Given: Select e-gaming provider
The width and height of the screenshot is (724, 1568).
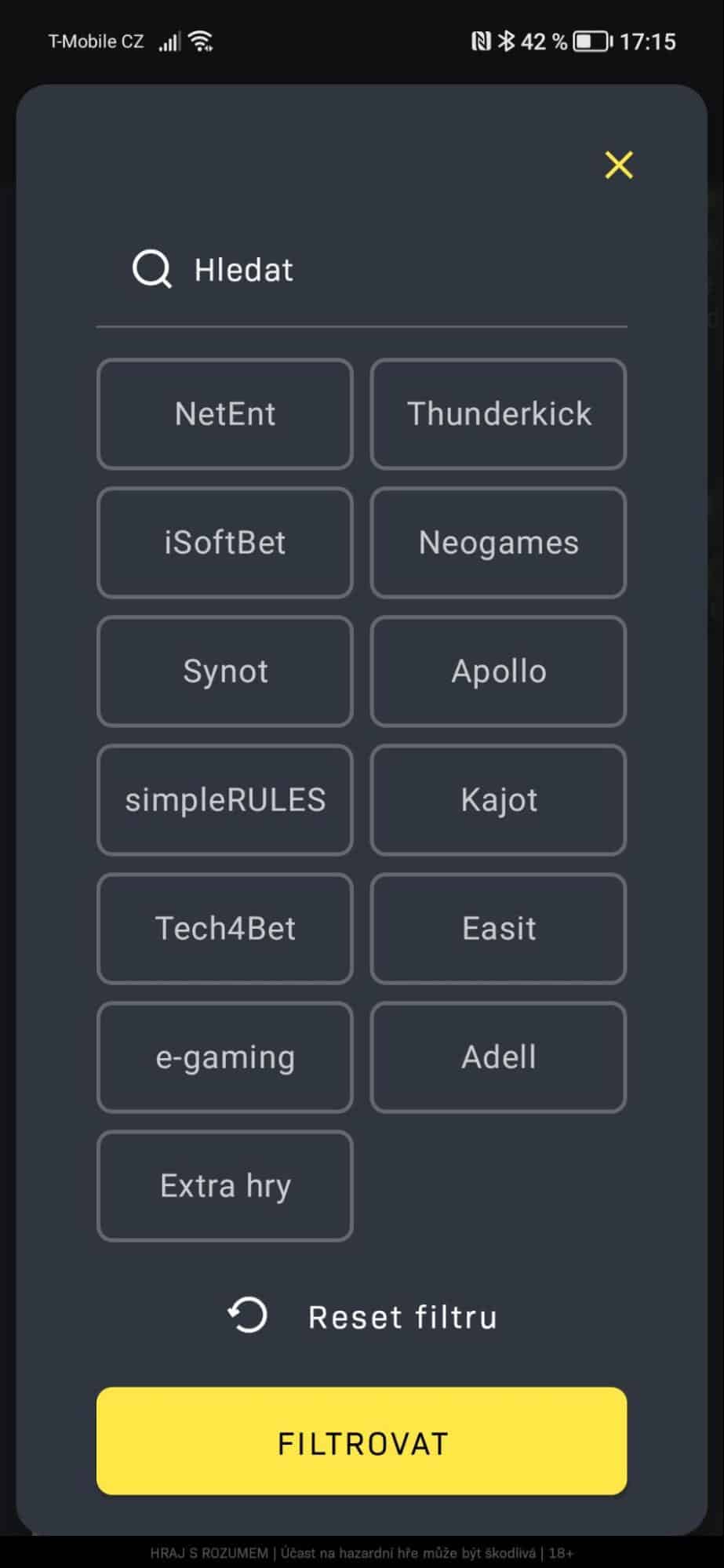Looking at the screenshot, I should [x=225, y=1057].
